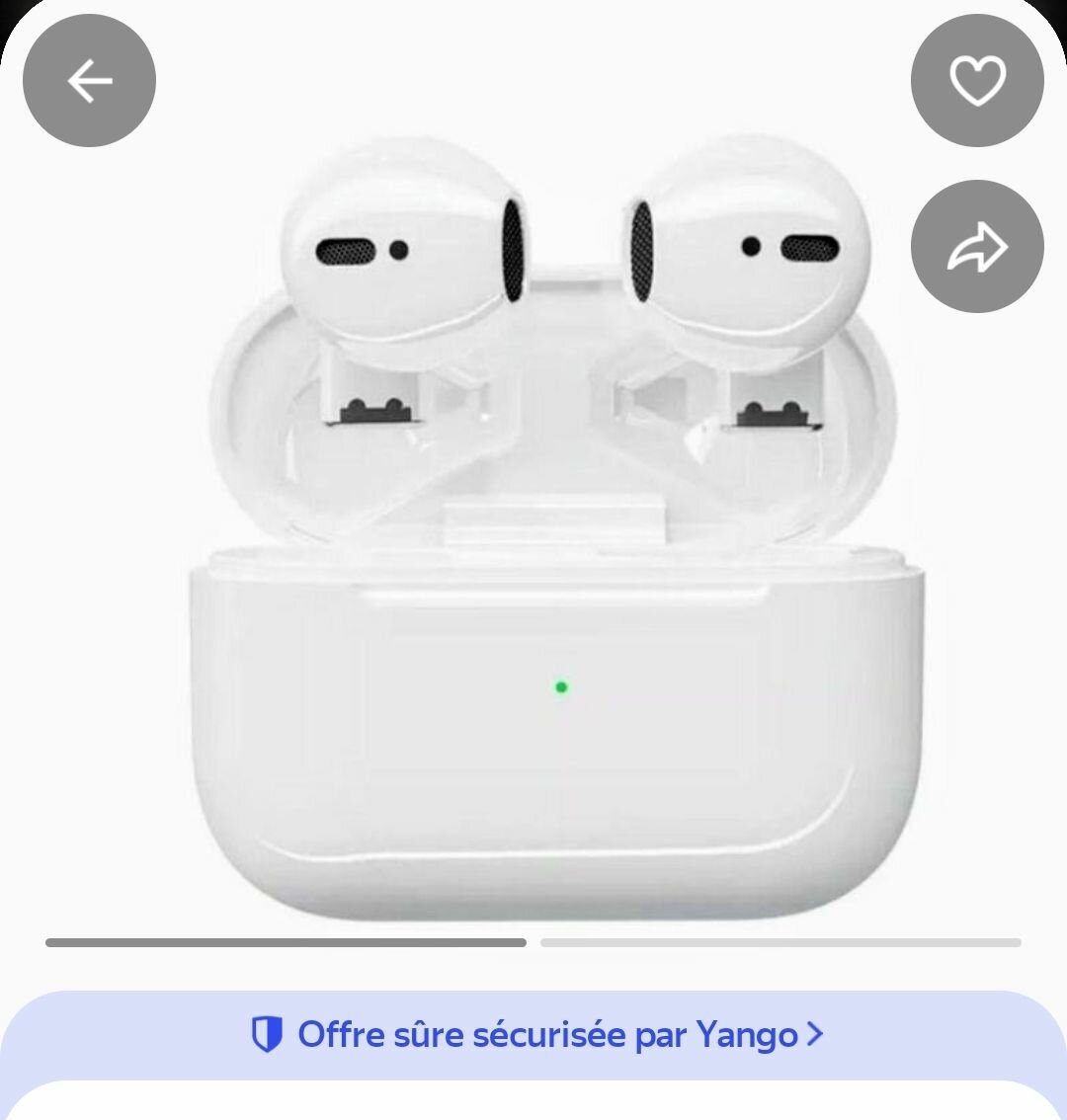Open the Yango secure offer info
Image resolution: width=1067 pixels, height=1120 pixels.
(x=537, y=1035)
